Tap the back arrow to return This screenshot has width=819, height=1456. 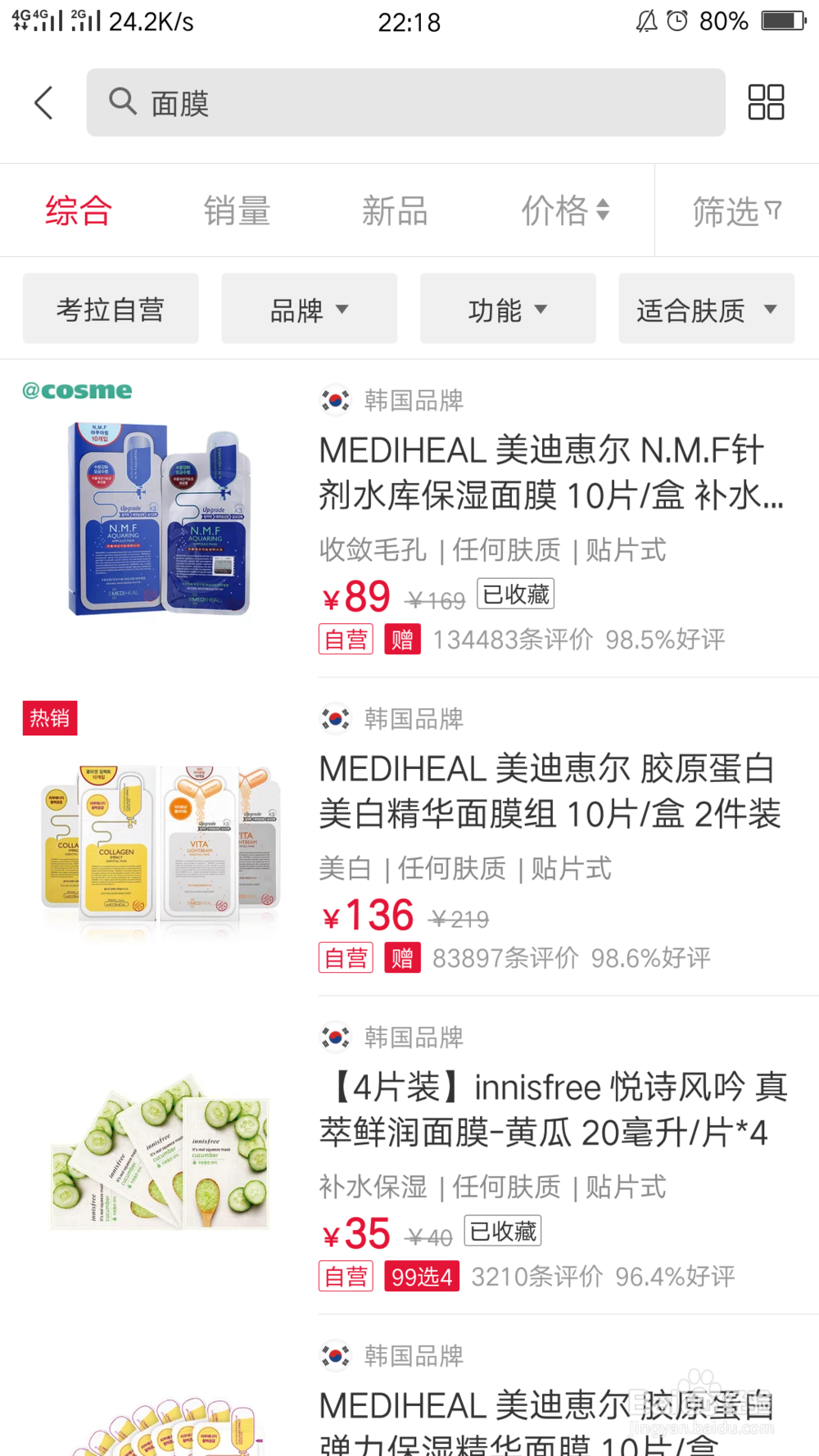pyautogui.click(x=43, y=102)
